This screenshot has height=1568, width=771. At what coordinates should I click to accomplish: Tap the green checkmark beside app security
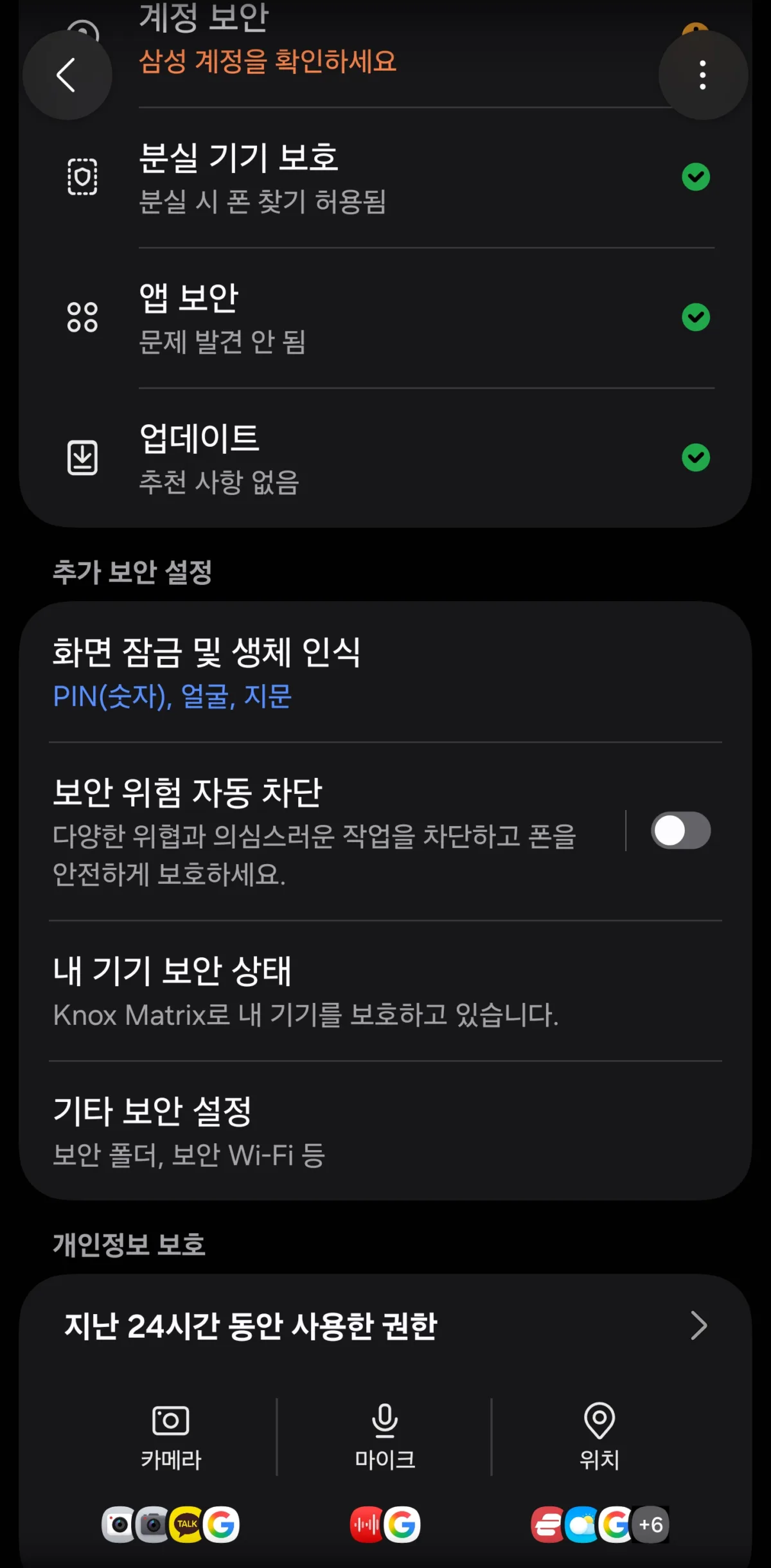696,317
